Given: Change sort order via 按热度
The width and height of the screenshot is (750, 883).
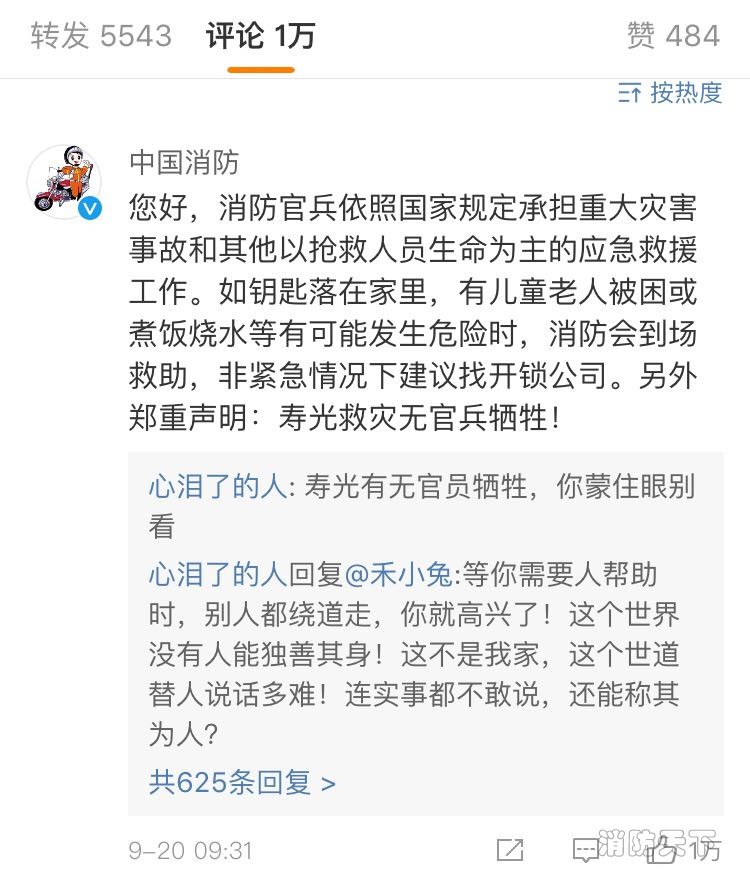Looking at the screenshot, I should pyautogui.click(x=670, y=93).
